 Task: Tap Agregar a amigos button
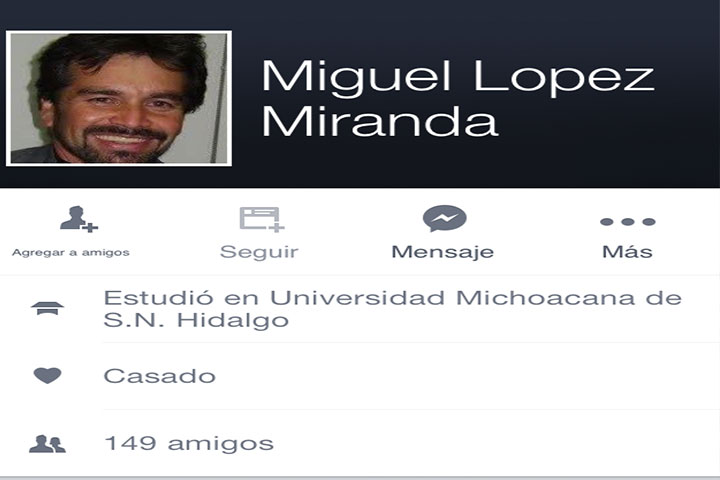72,231
